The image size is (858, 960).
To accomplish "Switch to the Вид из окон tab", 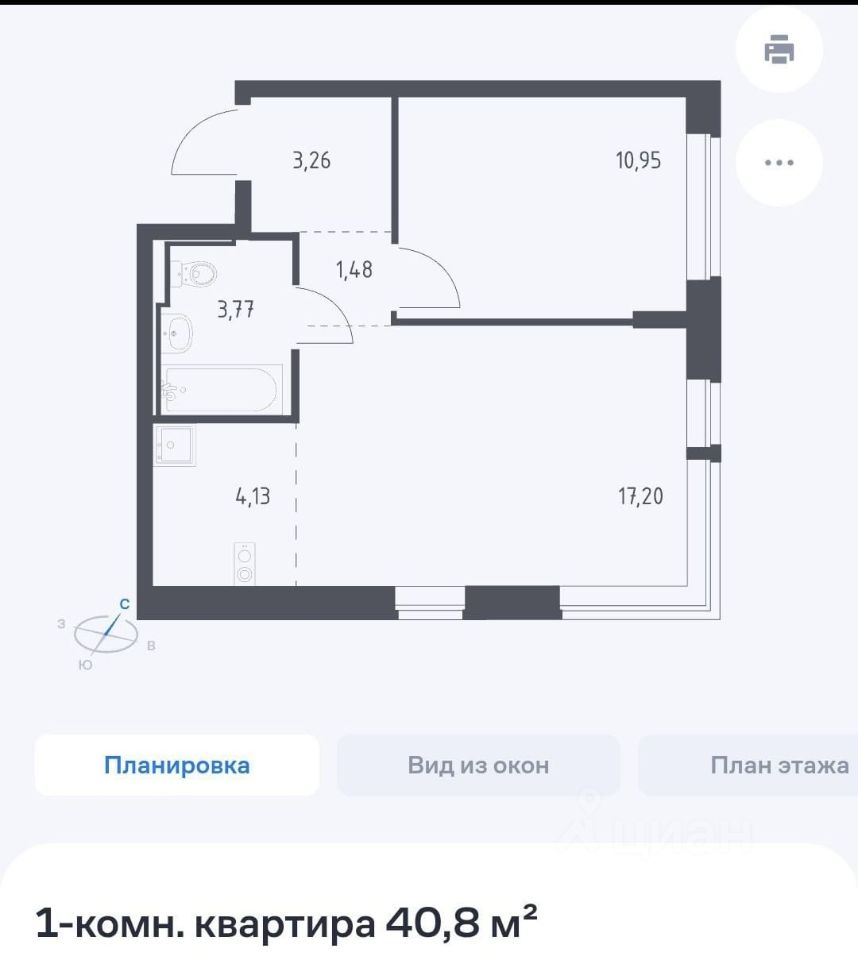I will point(478,766).
